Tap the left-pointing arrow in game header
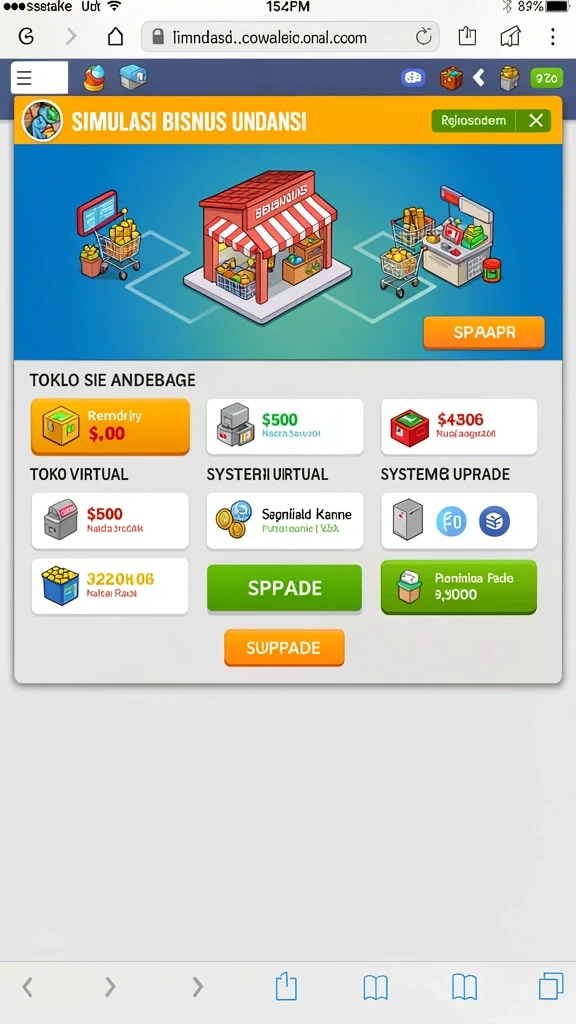The width and height of the screenshot is (576, 1024). [479, 78]
